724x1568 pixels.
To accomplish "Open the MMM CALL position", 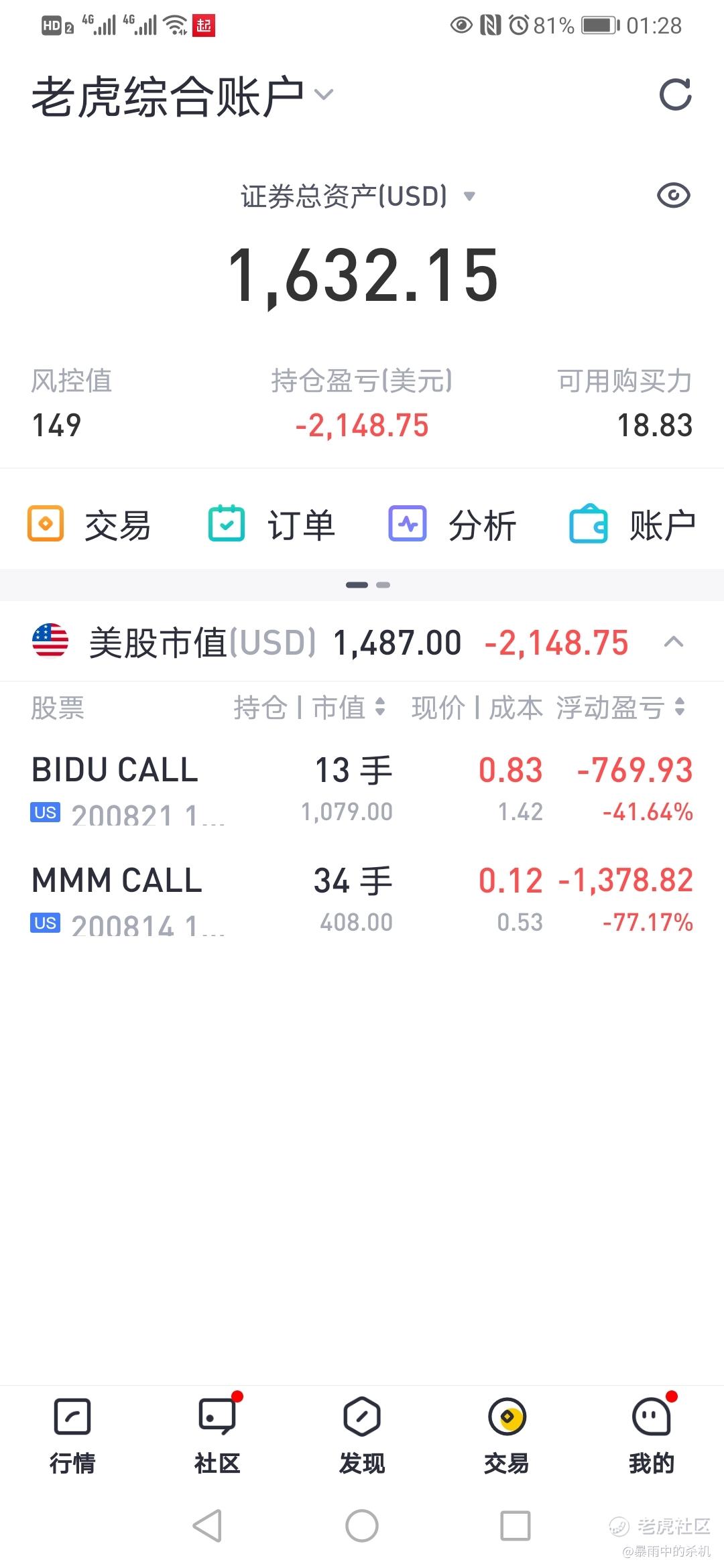I will click(x=362, y=901).
